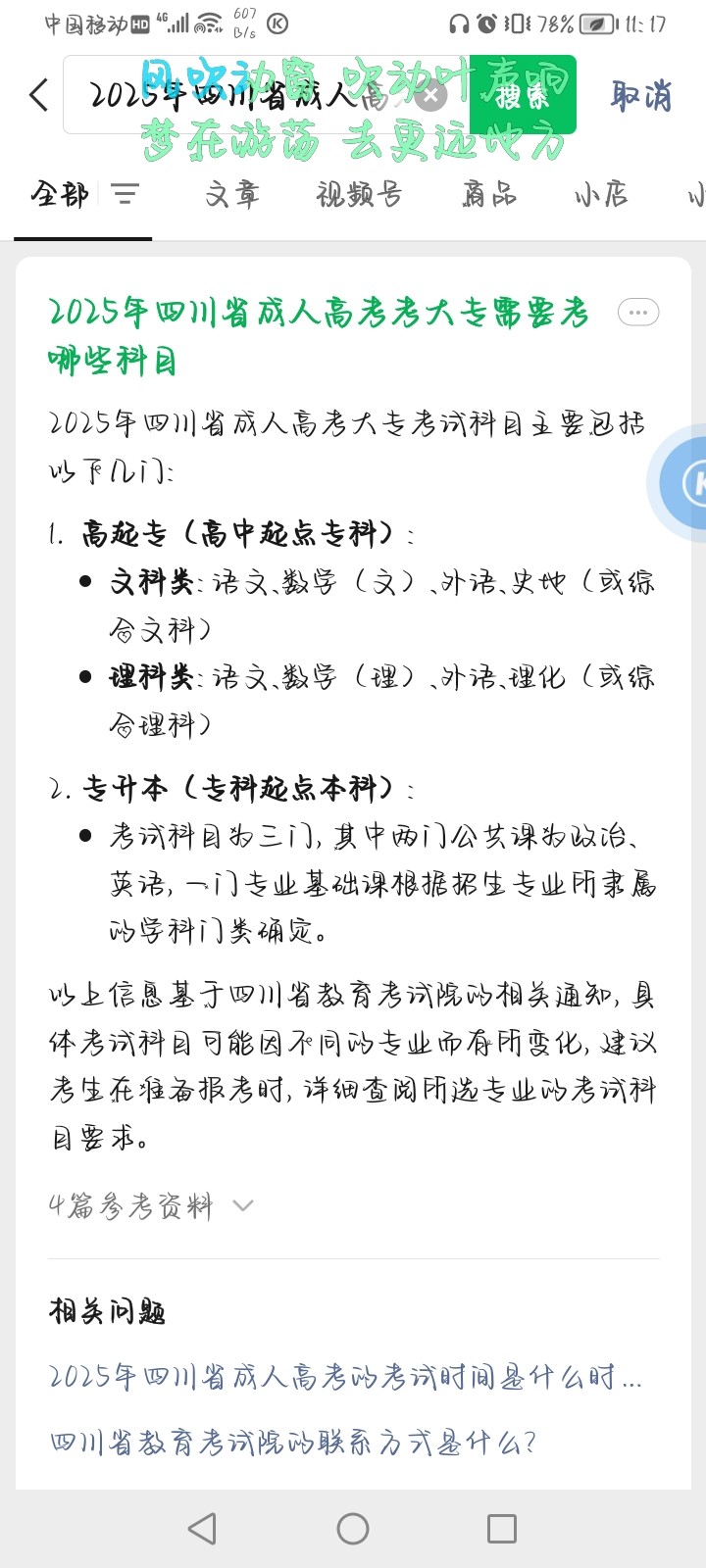Open the filter icon next to 全部
This screenshot has width=706, height=1568.
click(125, 194)
